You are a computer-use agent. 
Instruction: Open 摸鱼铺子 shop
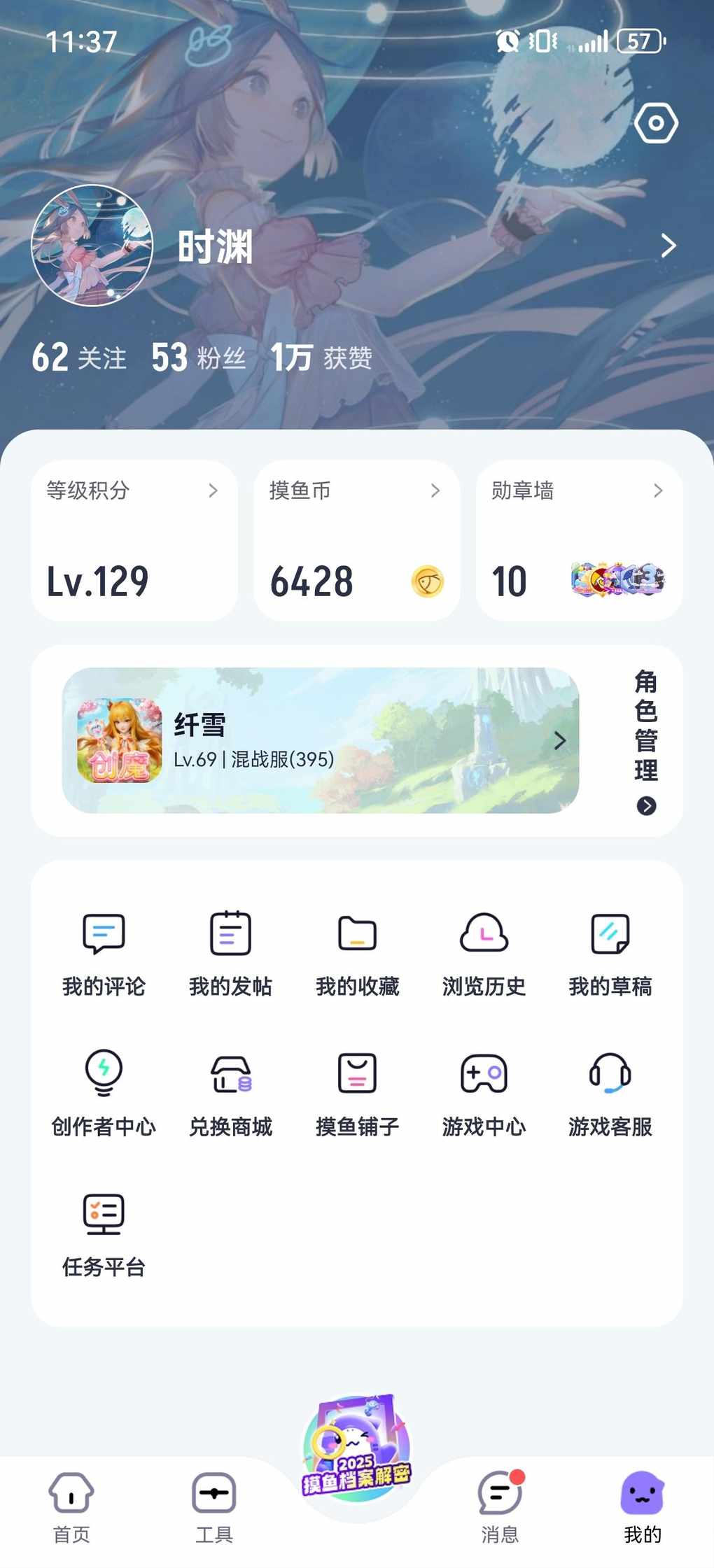(x=357, y=1093)
